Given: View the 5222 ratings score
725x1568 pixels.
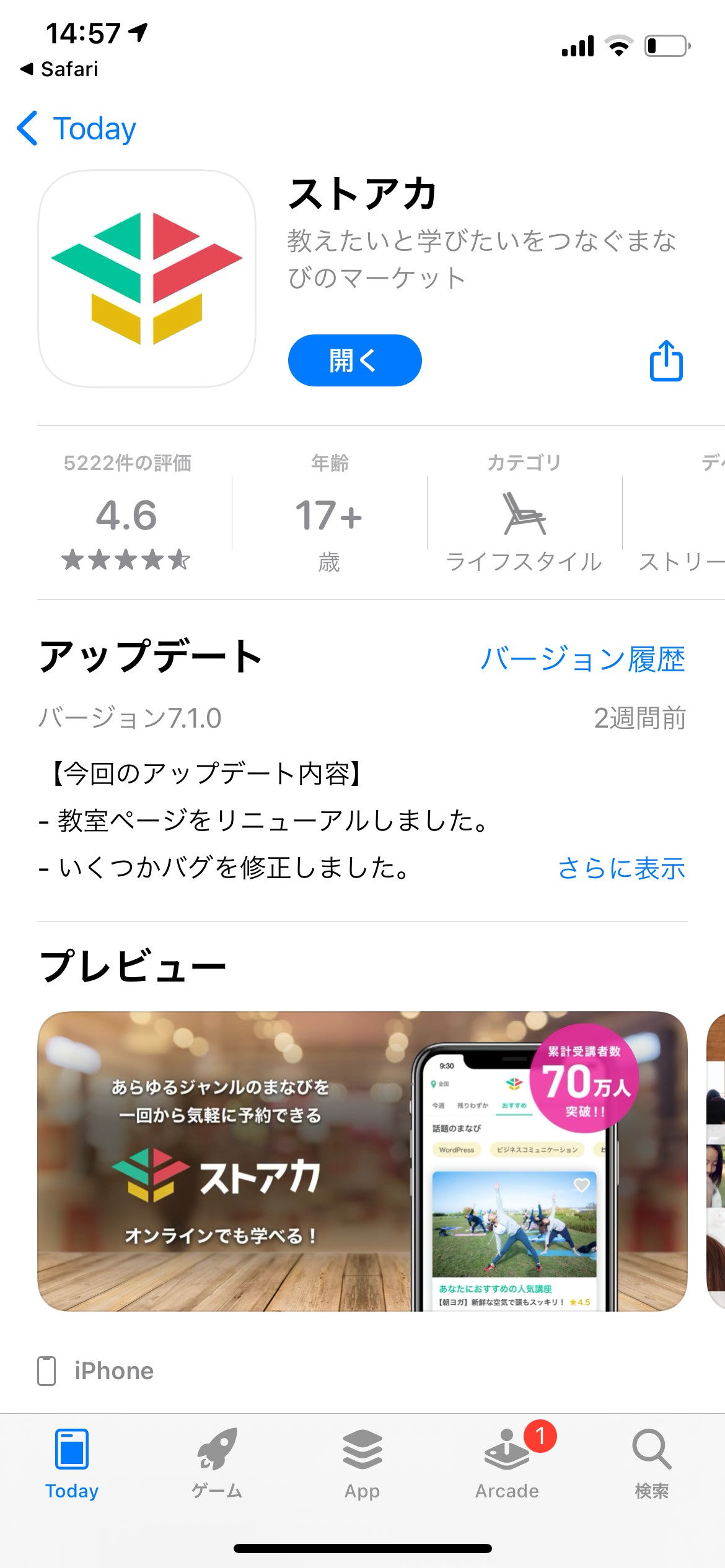Looking at the screenshot, I should (x=126, y=514).
